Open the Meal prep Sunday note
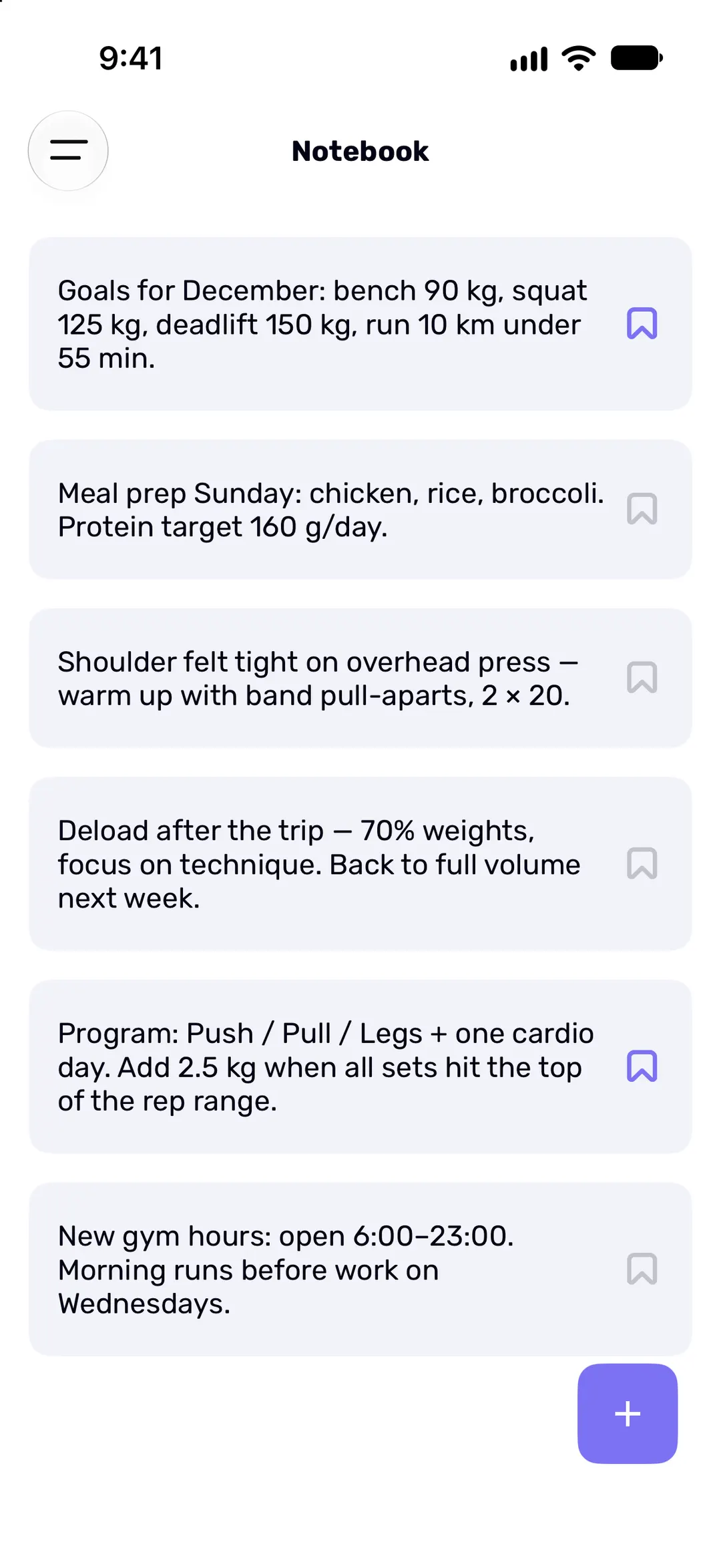 coord(360,510)
